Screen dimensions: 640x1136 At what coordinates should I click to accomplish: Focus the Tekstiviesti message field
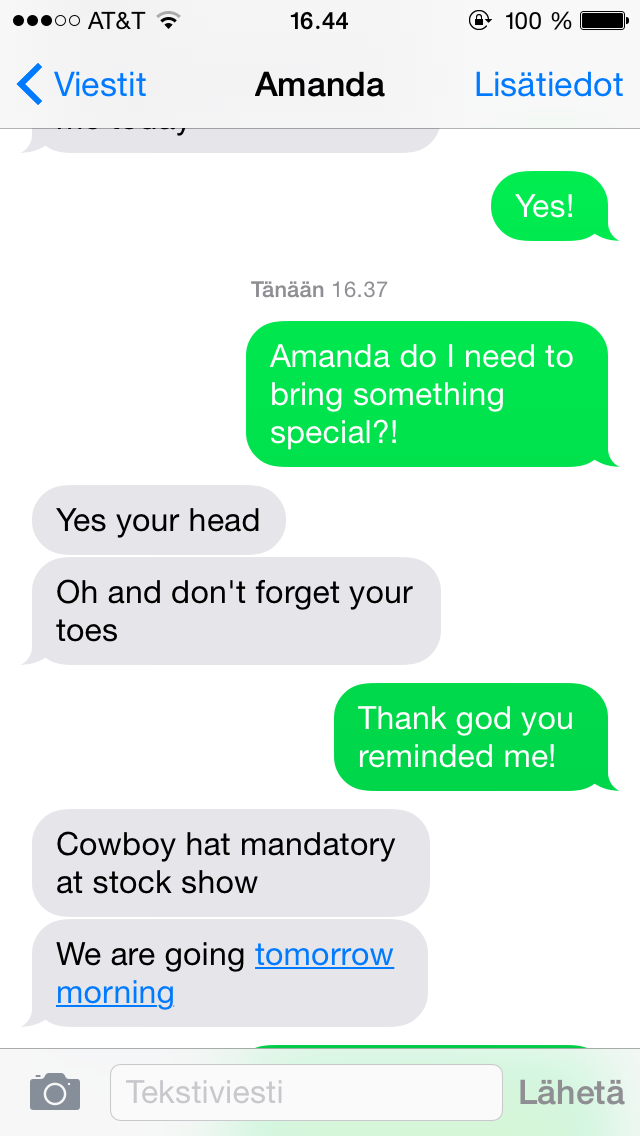click(306, 1092)
